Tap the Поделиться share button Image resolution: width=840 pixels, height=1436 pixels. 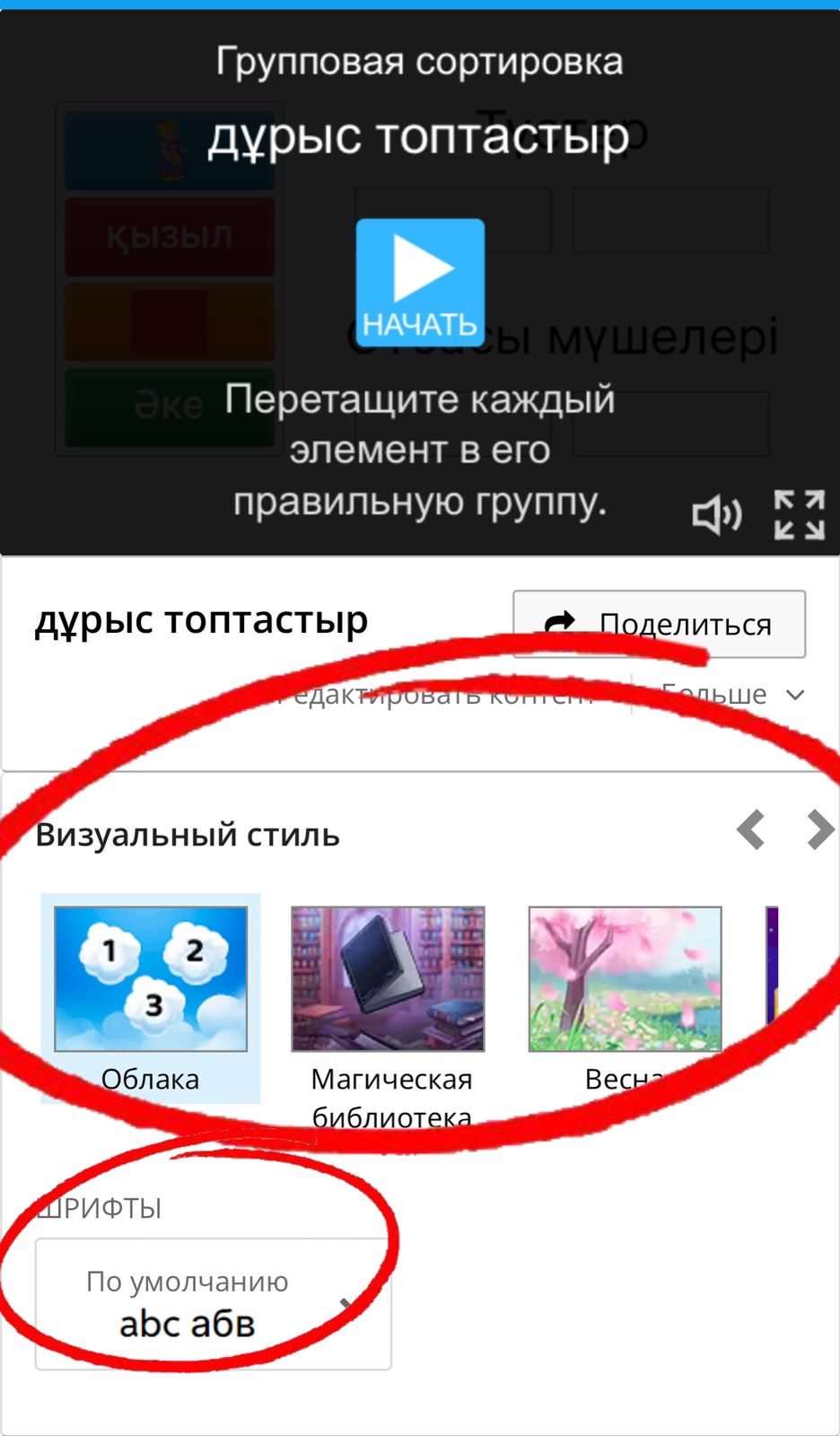659,624
